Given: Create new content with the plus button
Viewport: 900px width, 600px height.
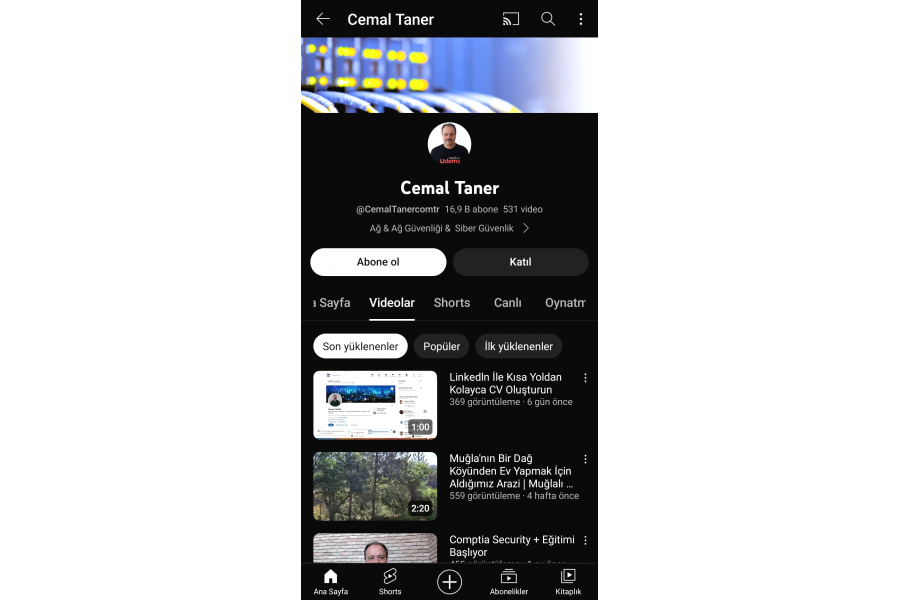Looking at the screenshot, I should pos(450,581).
